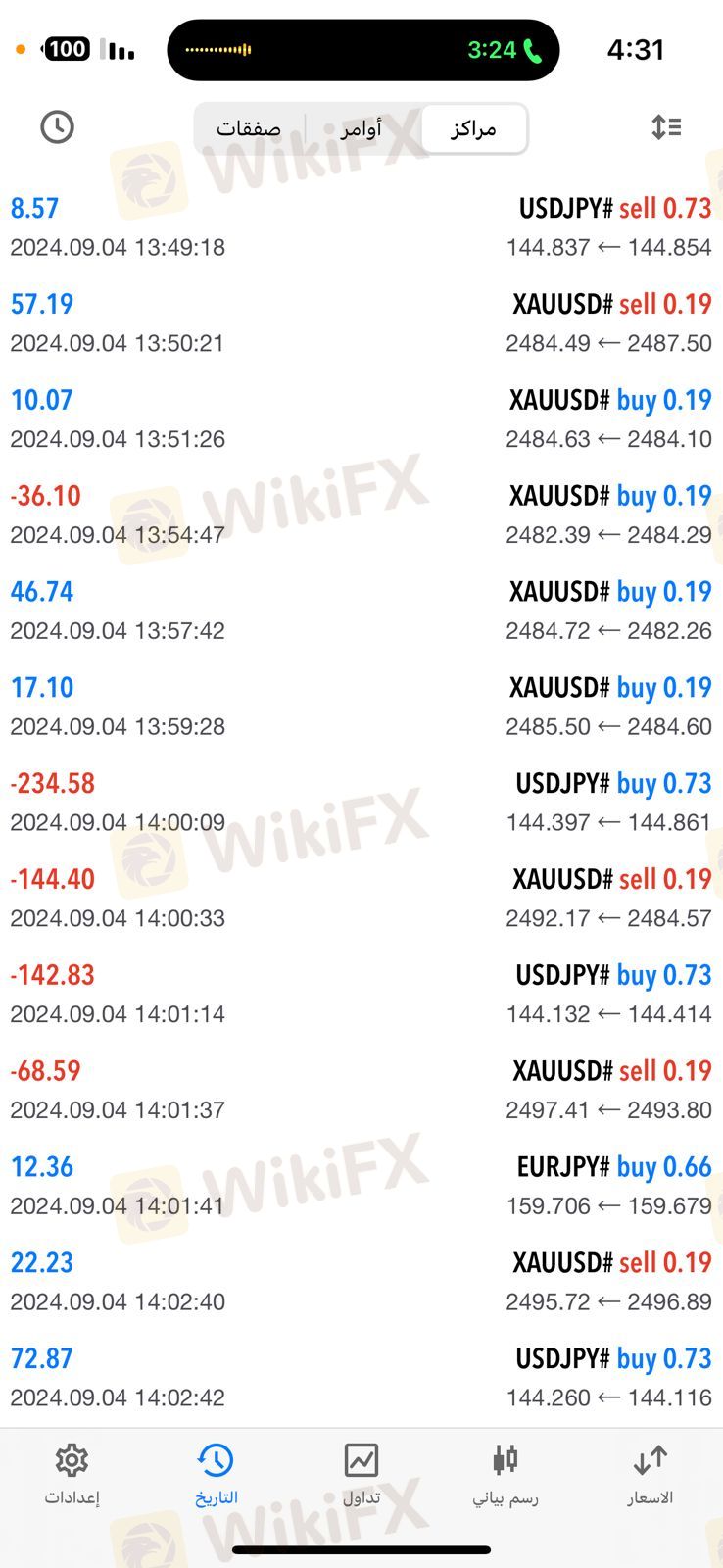This screenshot has height=1568, width=723.
Task: Expand the XAUUSD buy trade with -36.10 loss
Action: click(x=361, y=514)
